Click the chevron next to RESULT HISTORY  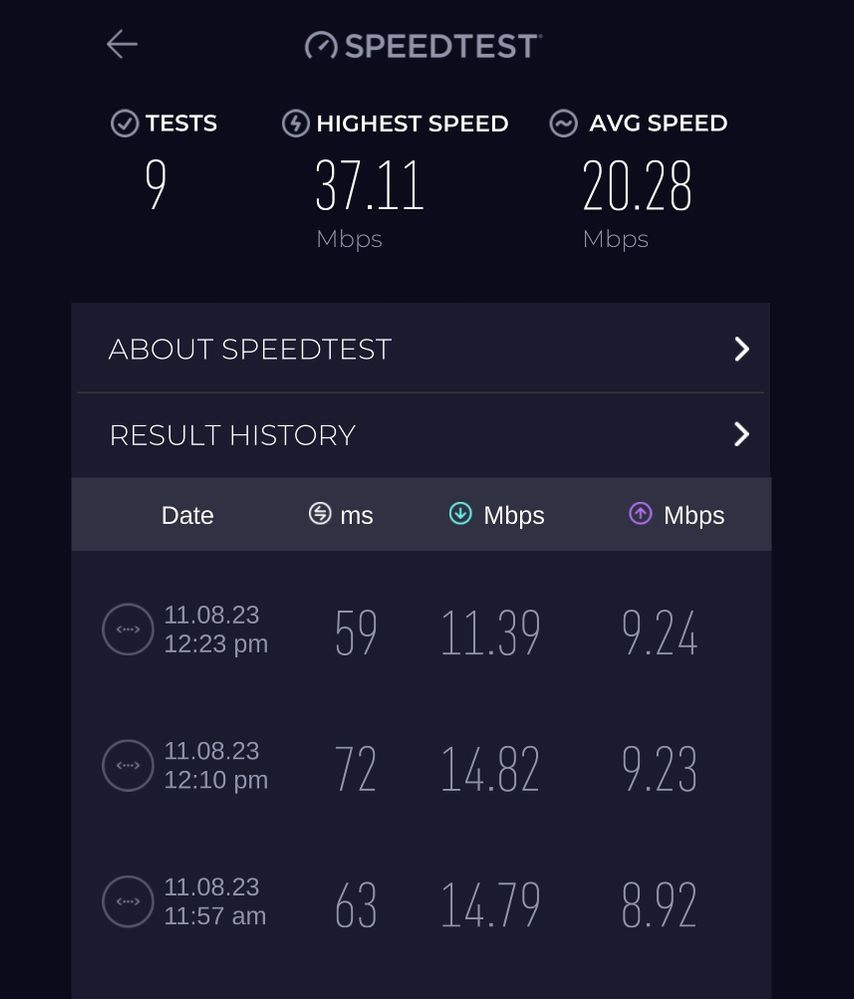[741, 435]
